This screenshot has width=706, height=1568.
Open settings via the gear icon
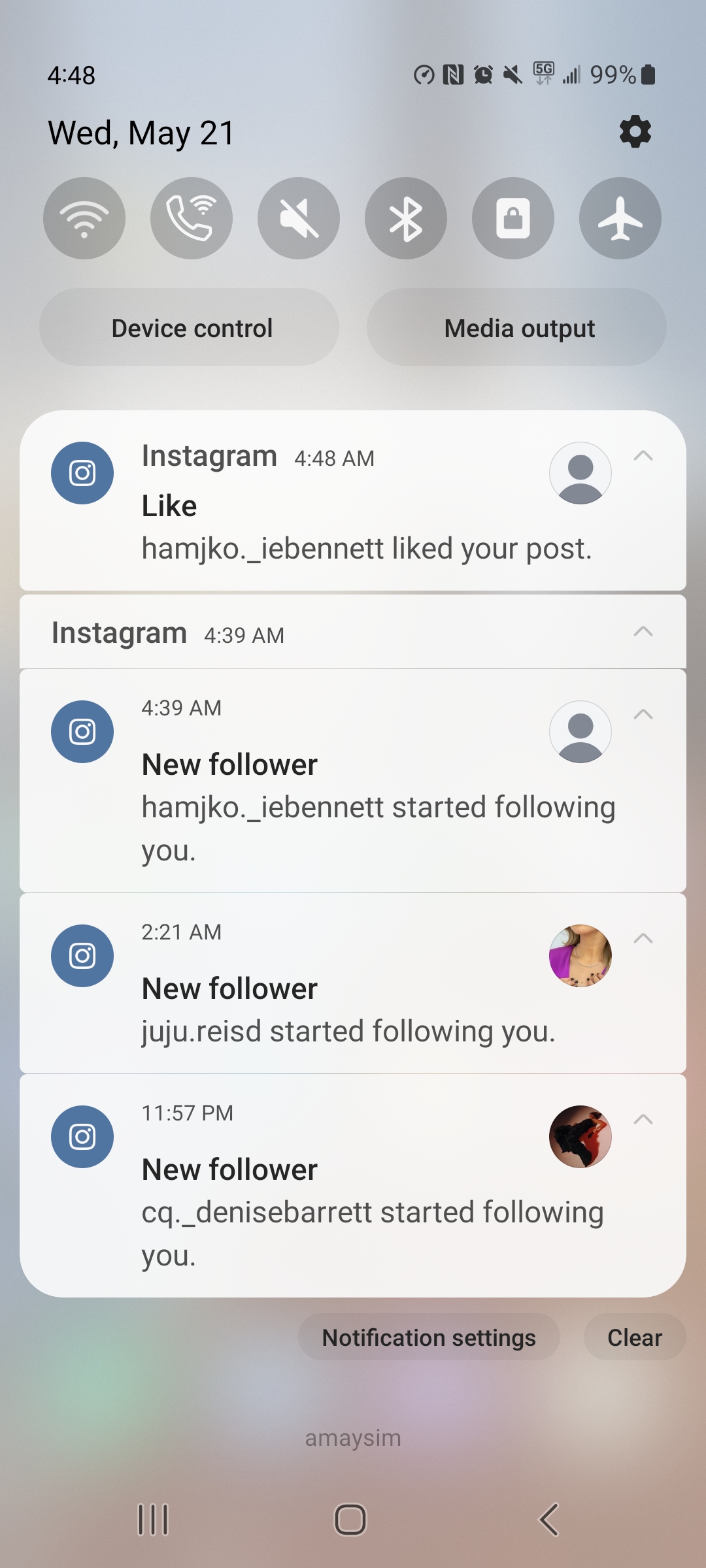(x=635, y=132)
